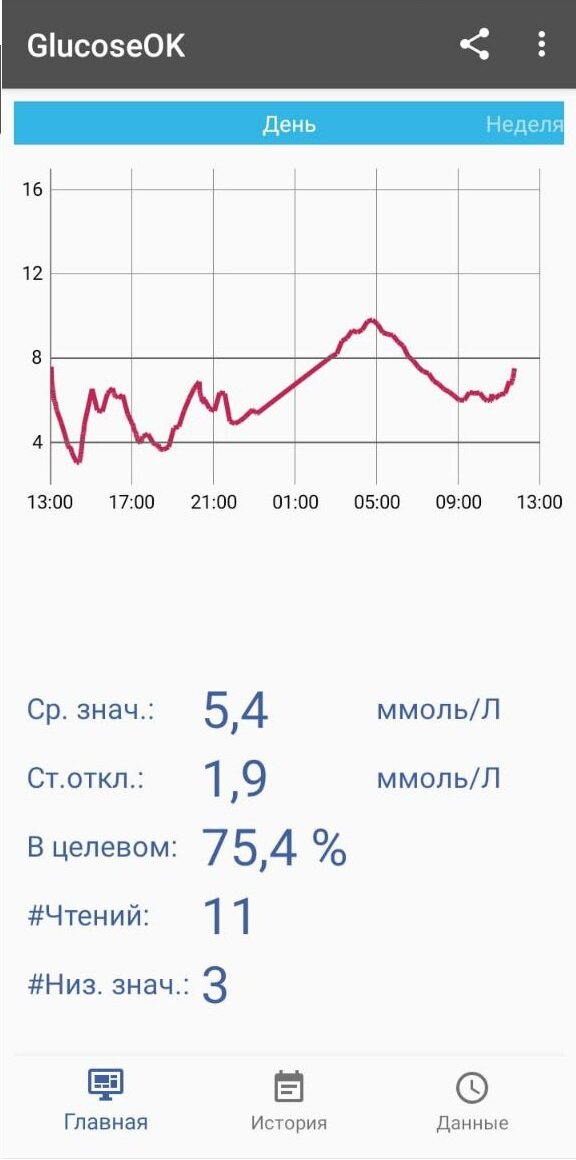Viewport: 576px width, 1160px height.
Task: Share the glucose report
Action: (x=475, y=44)
